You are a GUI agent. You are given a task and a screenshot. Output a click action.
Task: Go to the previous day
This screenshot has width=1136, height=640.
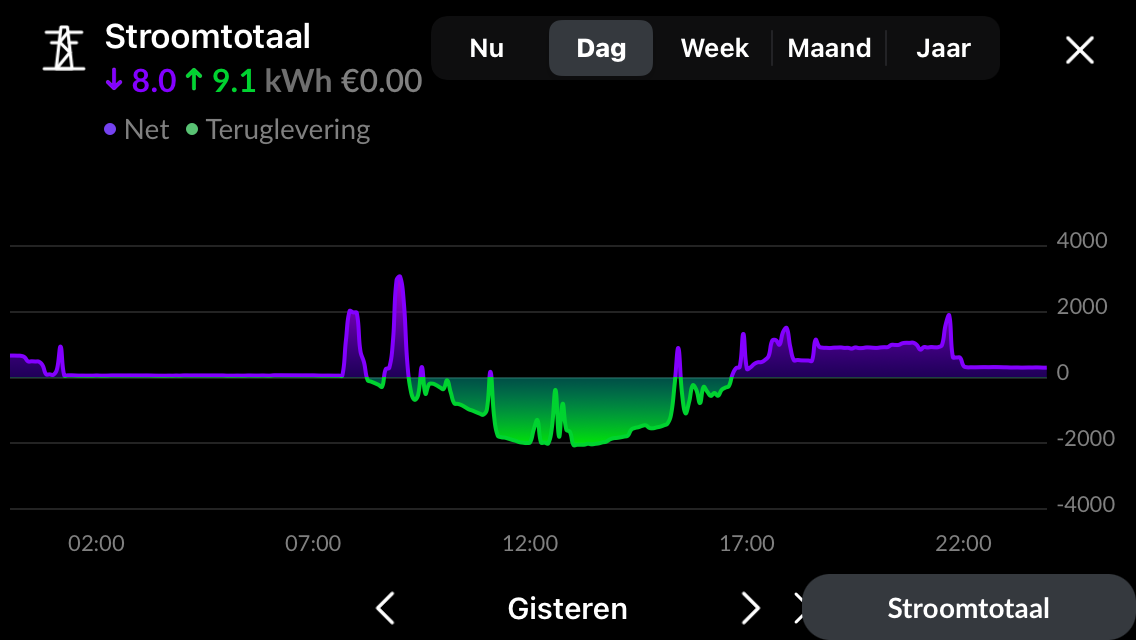(x=385, y=608)
